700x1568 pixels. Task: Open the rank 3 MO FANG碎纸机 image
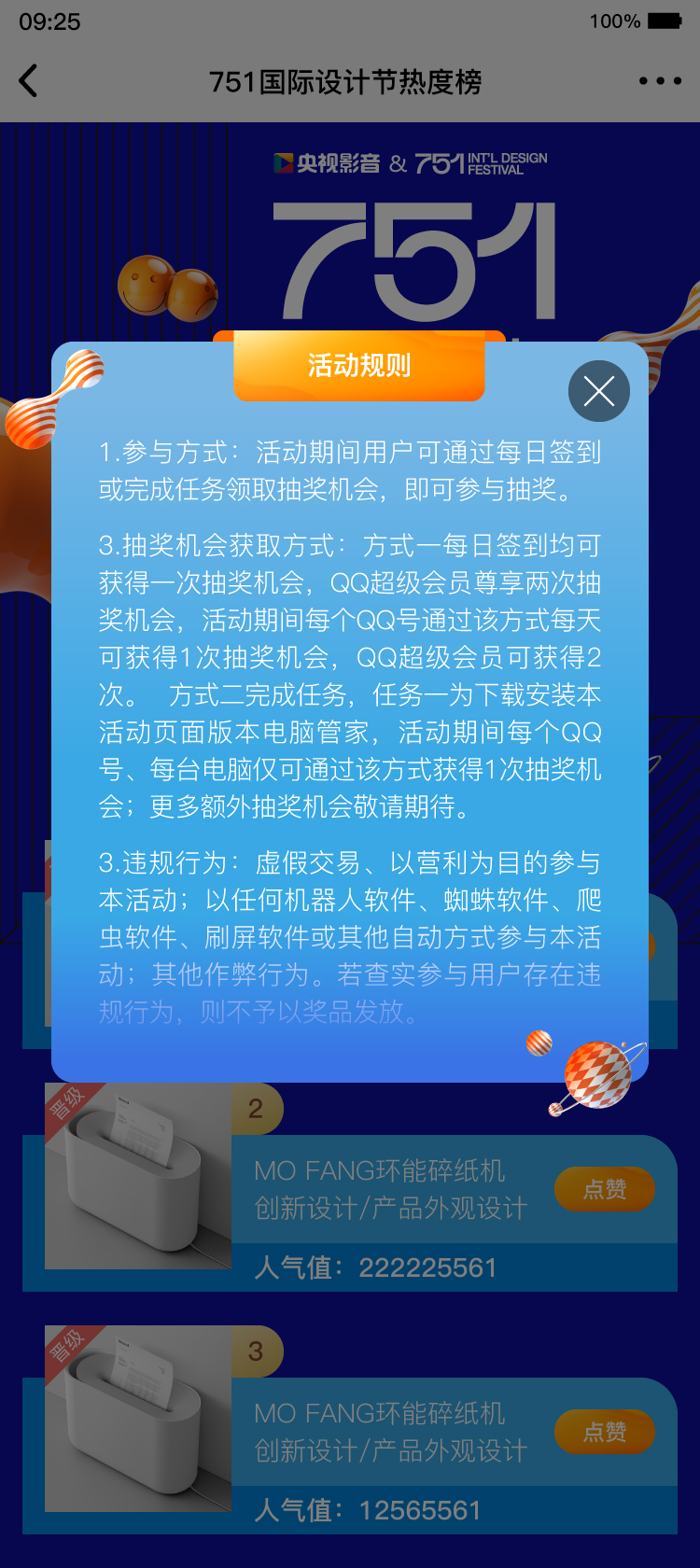coord(138,1419)
